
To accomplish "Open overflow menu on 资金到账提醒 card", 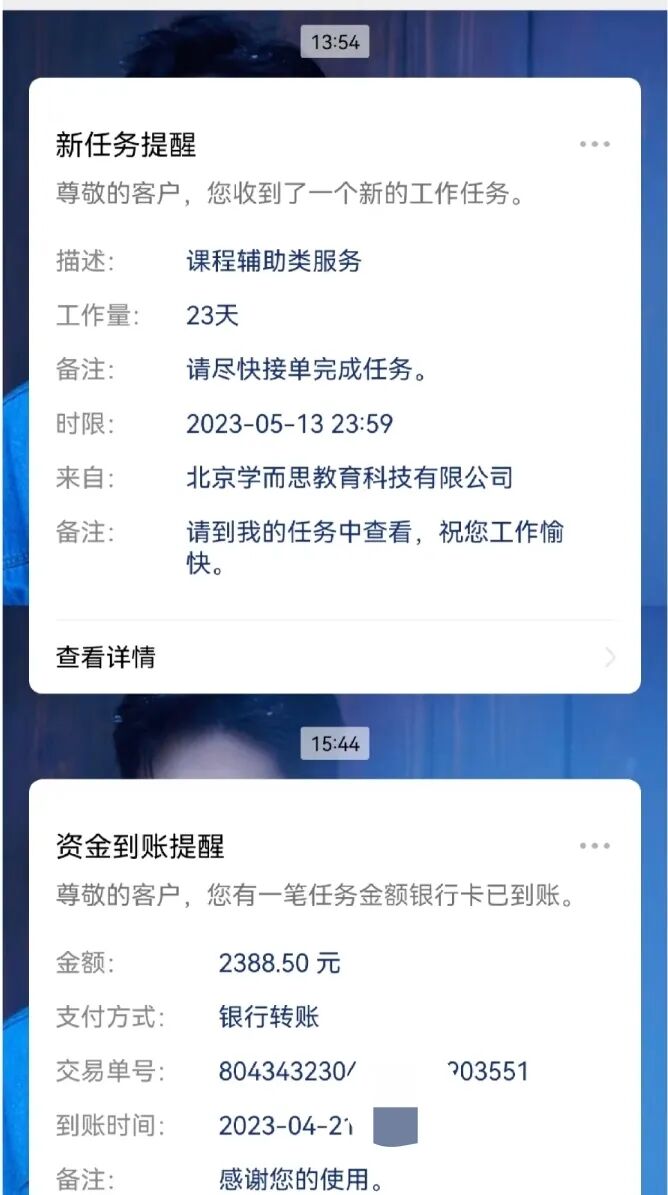I will pyautogui.click(x=594, y=846).
